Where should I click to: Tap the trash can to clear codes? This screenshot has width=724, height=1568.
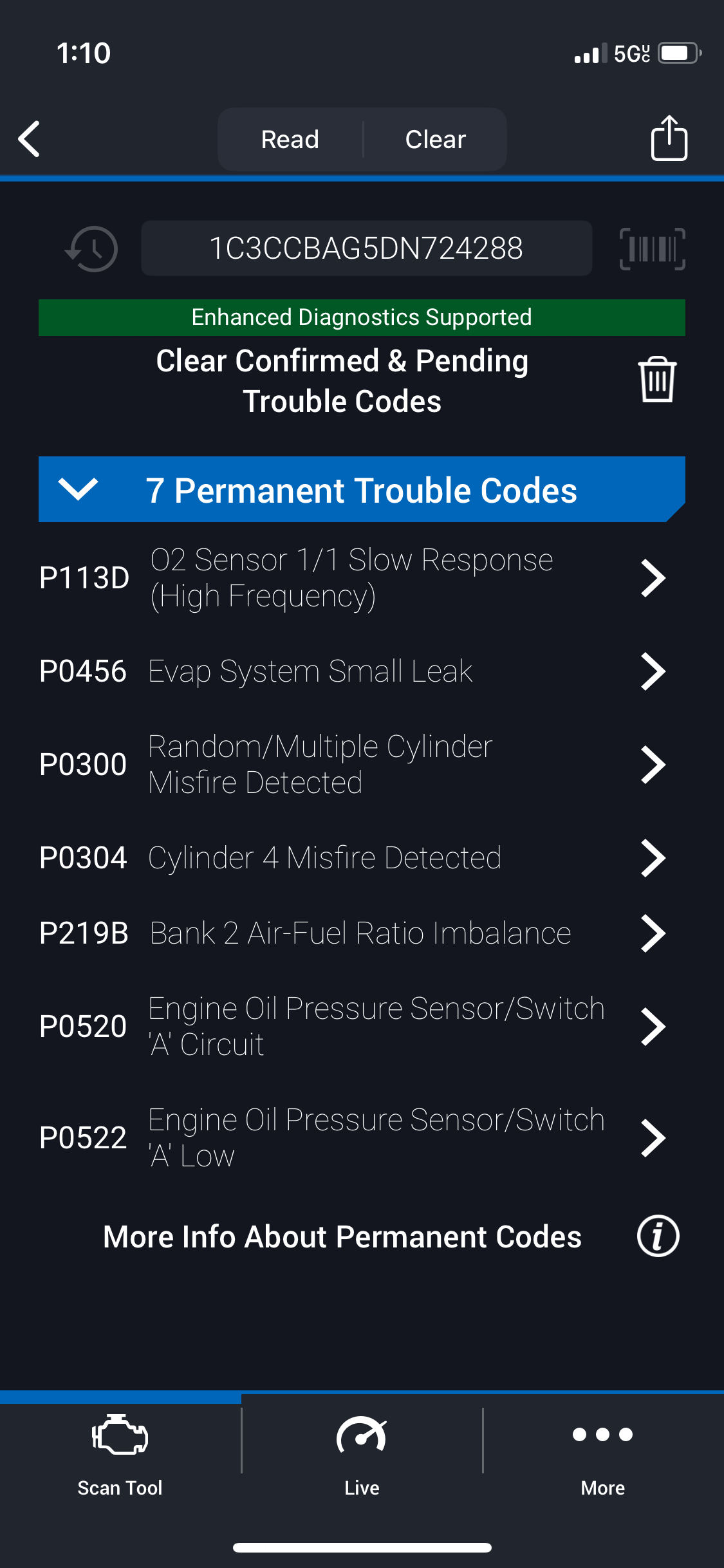[x=657, y=380]
